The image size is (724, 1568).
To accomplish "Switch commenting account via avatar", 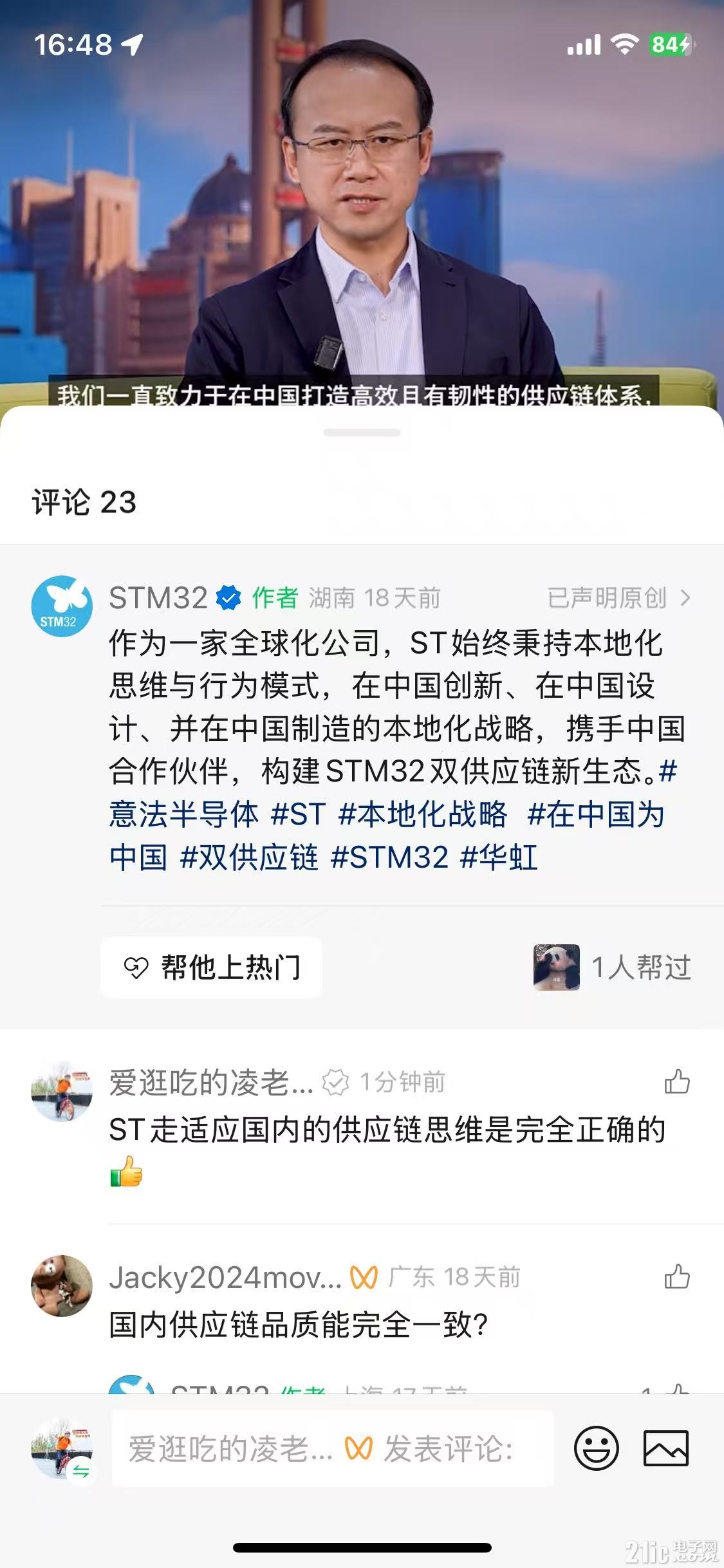I will pyautogui.click(x=62, y=1448).
